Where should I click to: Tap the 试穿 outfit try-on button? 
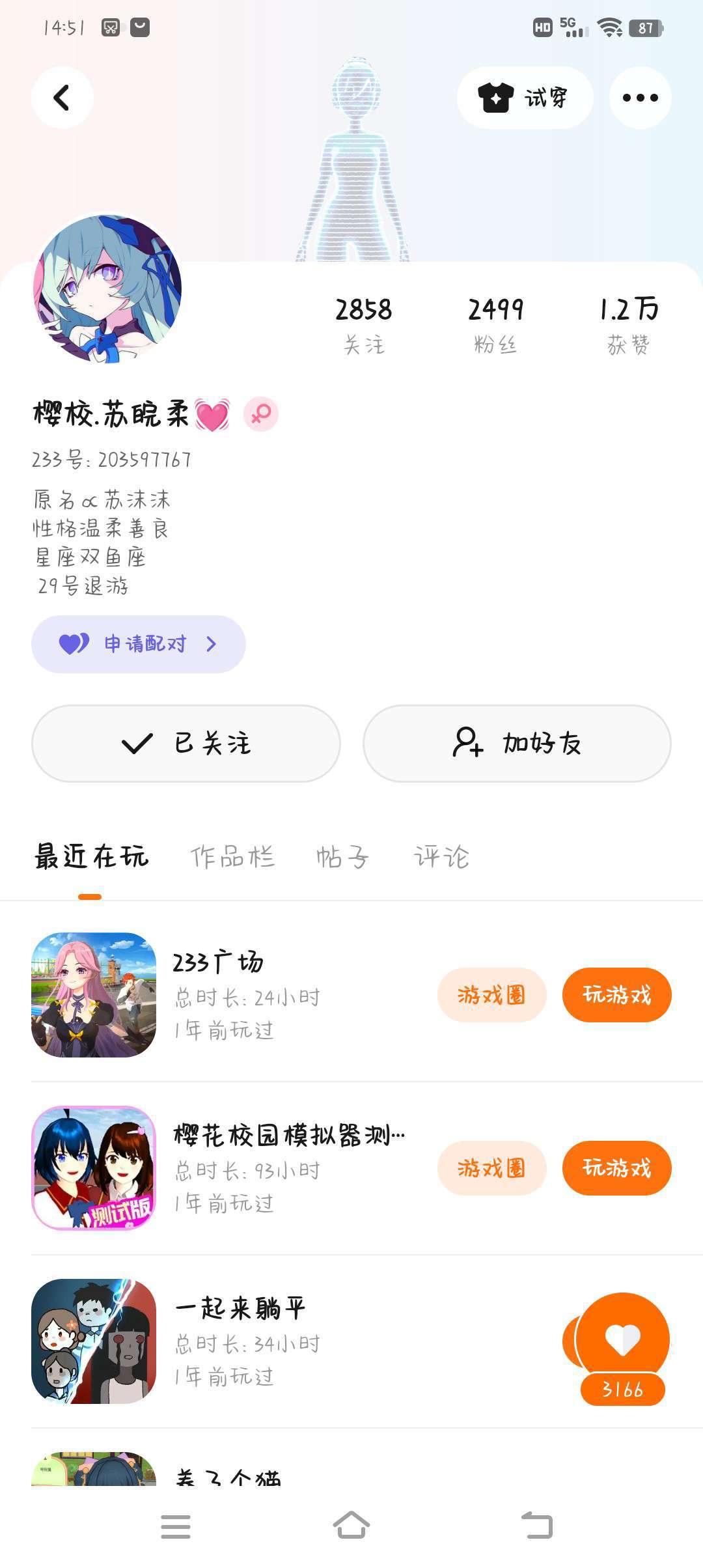pos(525,98)
